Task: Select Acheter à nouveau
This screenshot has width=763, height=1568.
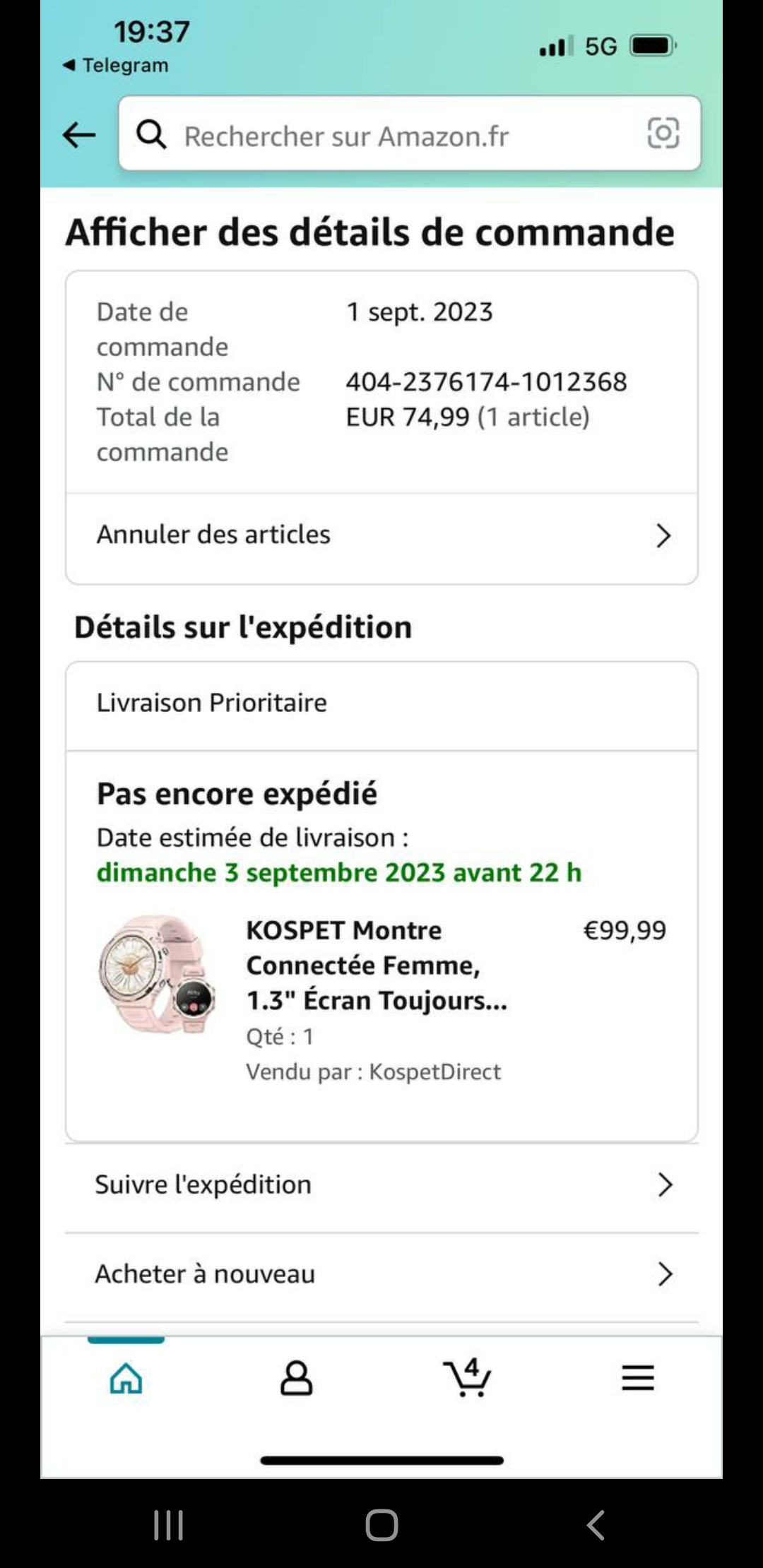Action: coord(381,1274)
